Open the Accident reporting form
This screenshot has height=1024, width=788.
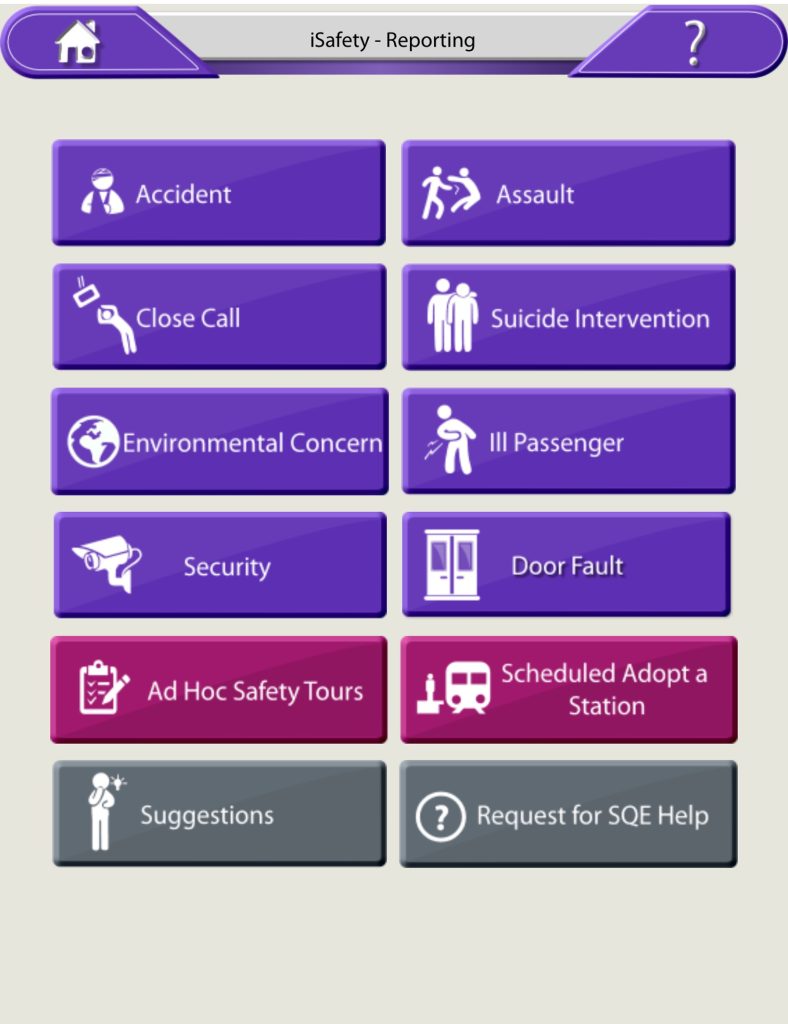click(x=218, y=192)
